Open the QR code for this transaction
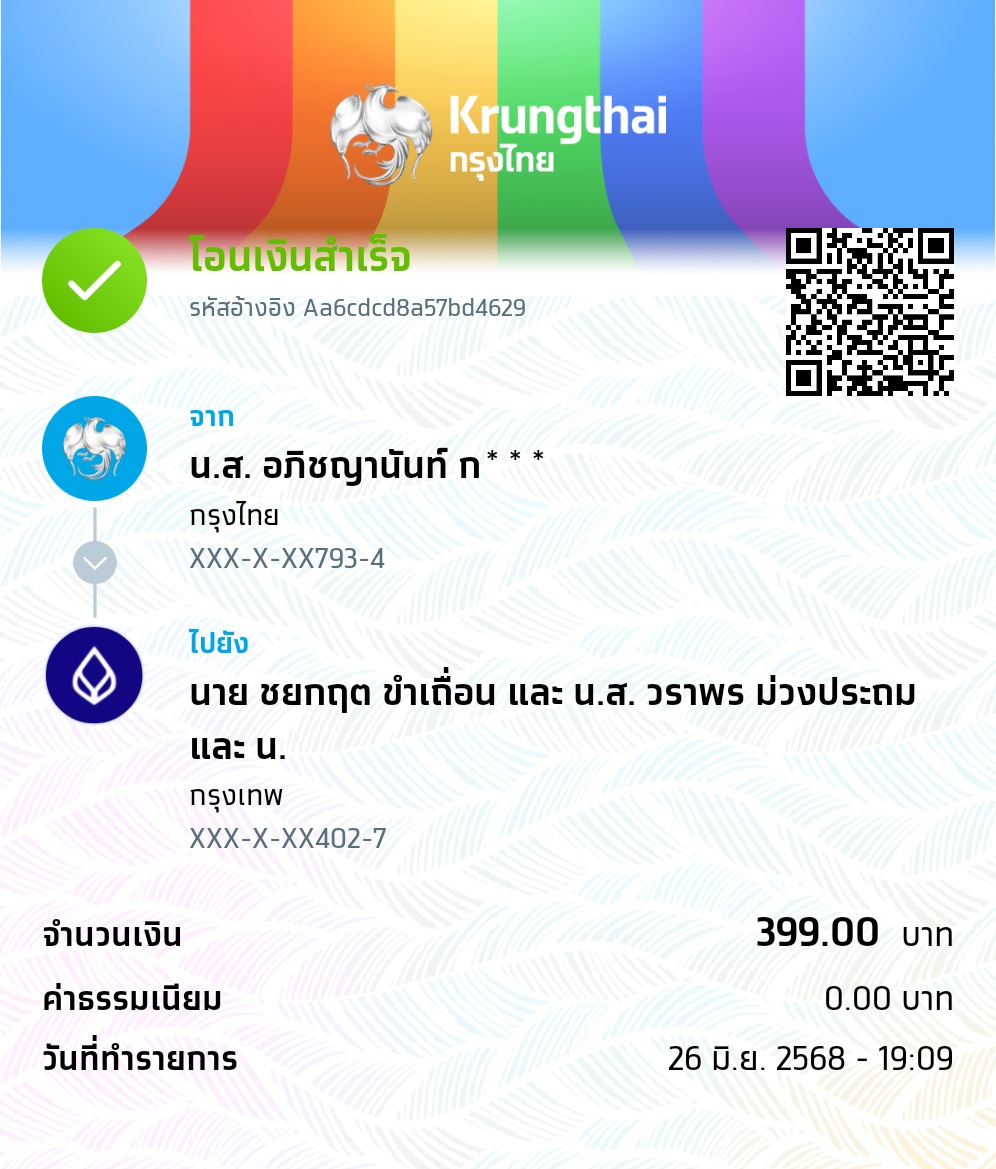The image size is (996, 1169). 869,311
